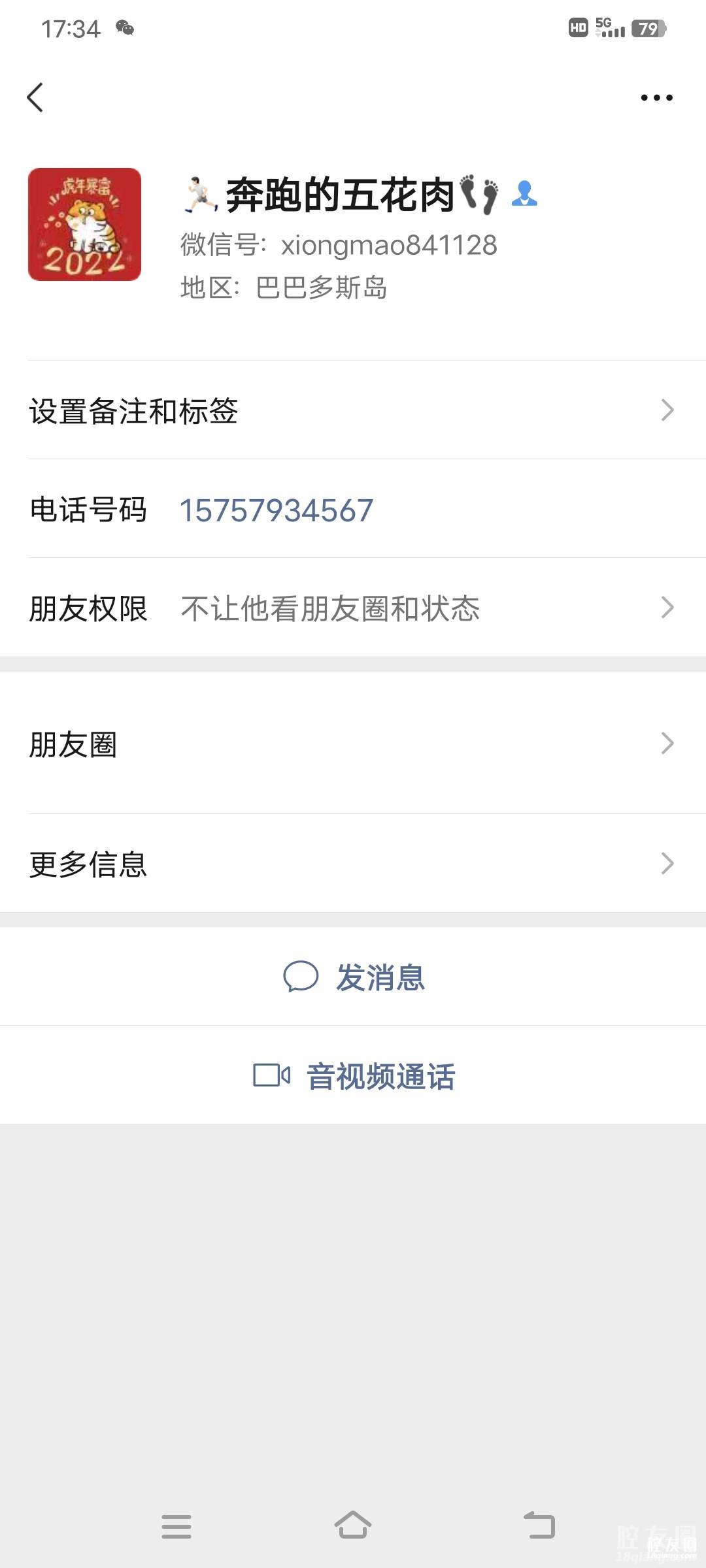The width and height of the screenshot is (706, 1568).
Task: Open this contact's 朋友圈
Action: click(353, 744)
